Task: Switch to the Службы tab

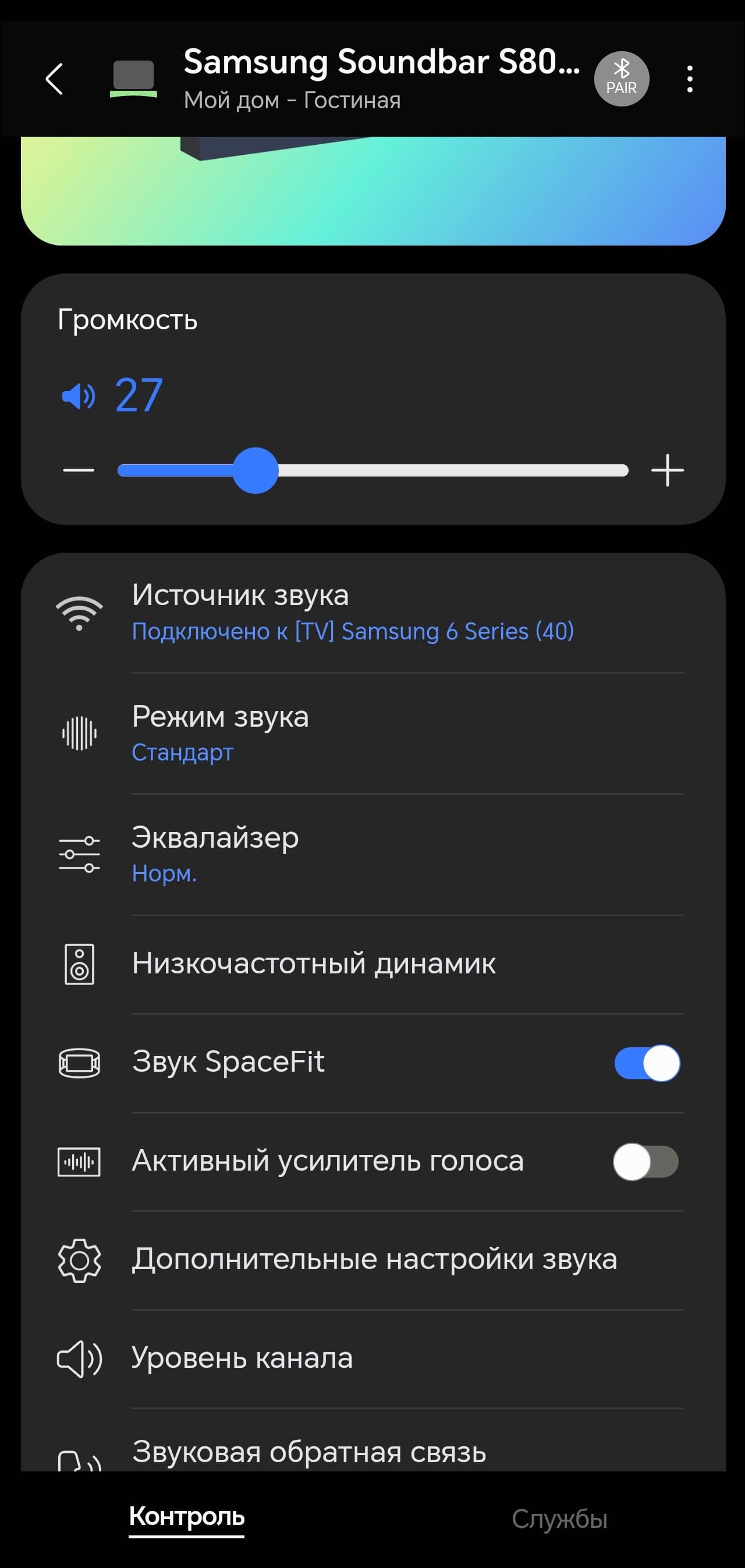Action: (x=559, y=1519)
